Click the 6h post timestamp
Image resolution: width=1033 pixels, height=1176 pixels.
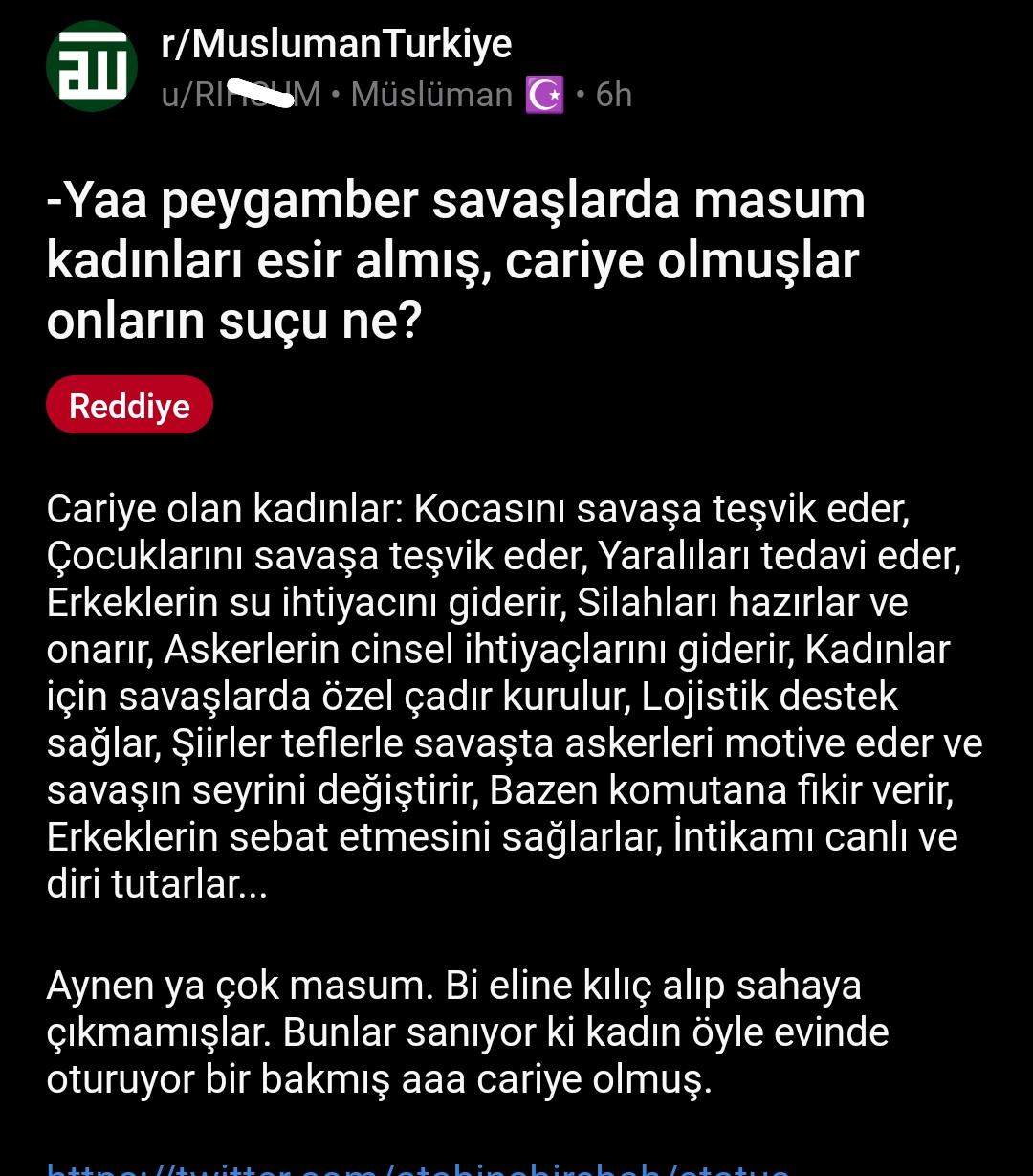[615, 94]
